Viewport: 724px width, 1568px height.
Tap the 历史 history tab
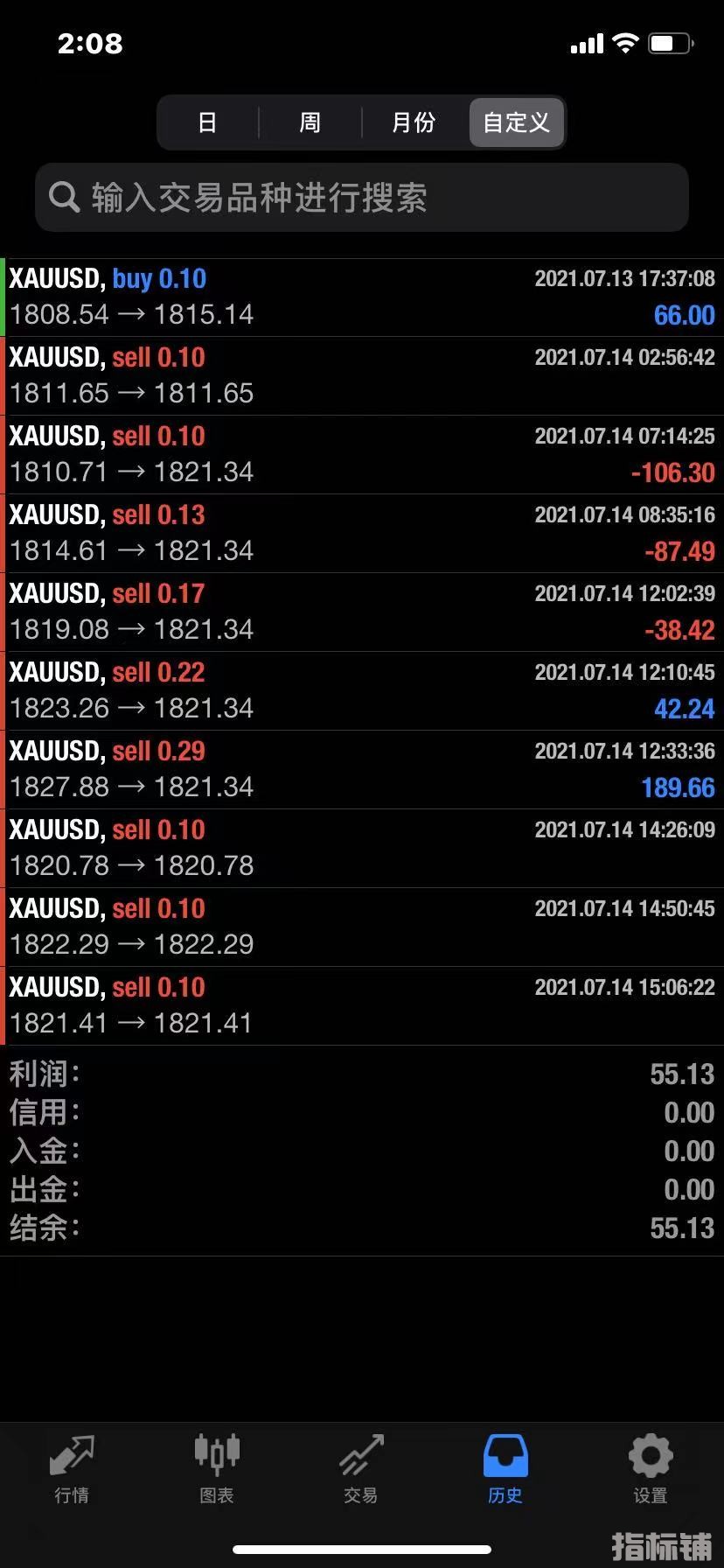coord(505,1470)
